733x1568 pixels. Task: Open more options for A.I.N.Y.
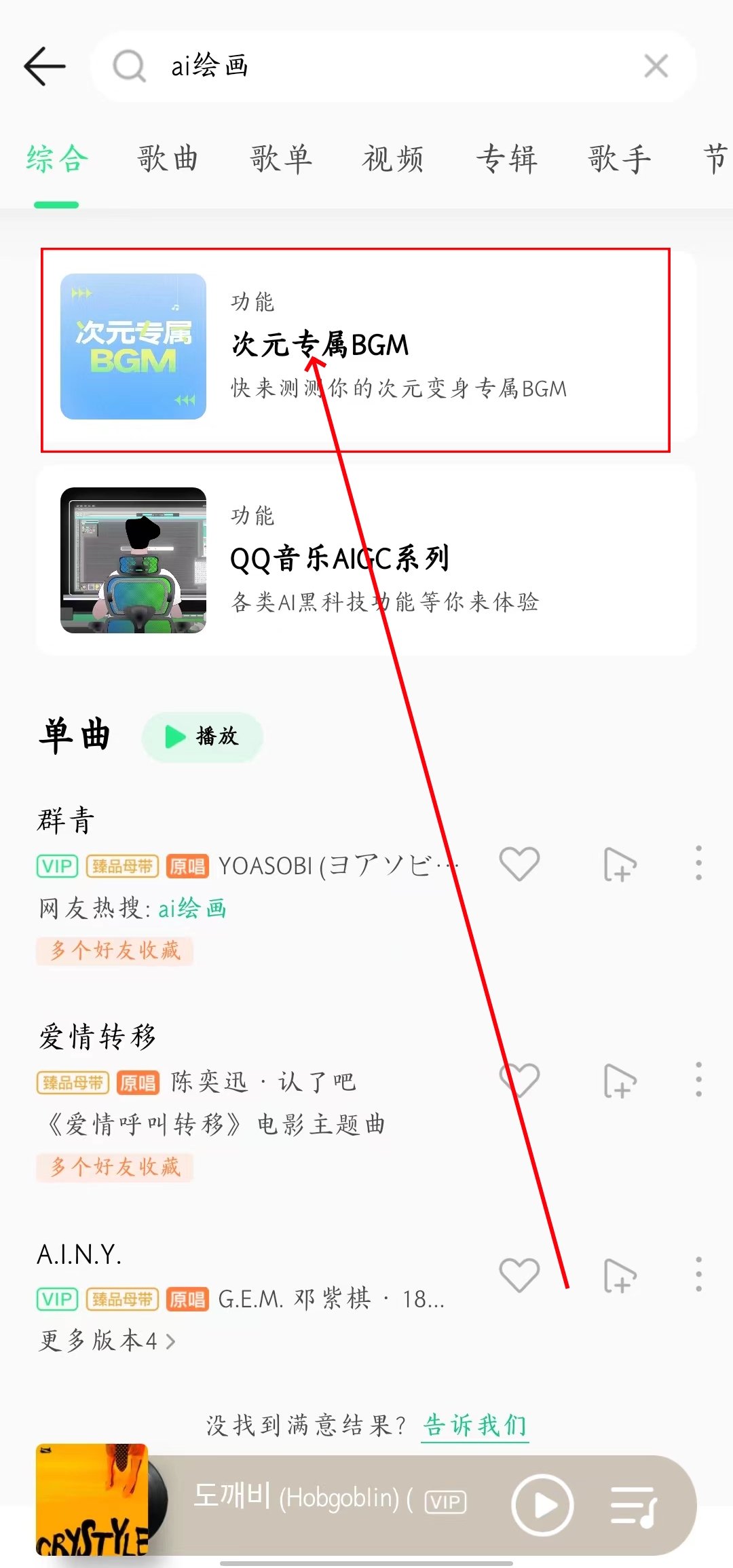698,1274
